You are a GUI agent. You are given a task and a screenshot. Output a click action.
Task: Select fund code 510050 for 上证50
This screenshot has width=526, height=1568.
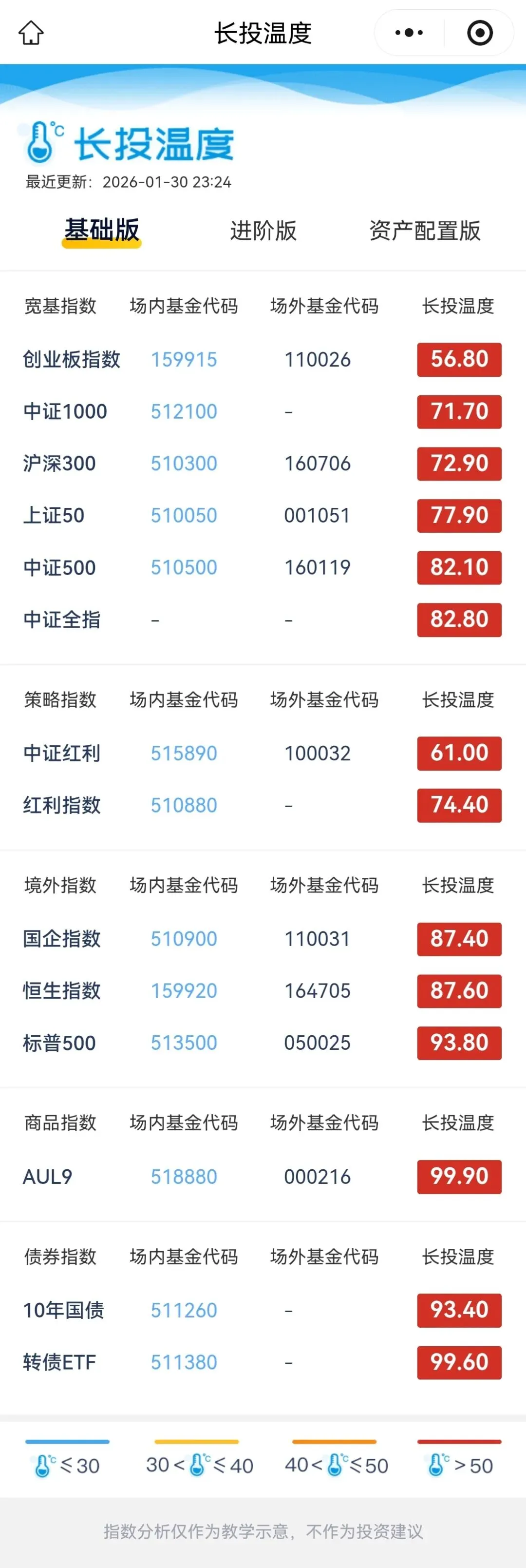coord(184,516)
